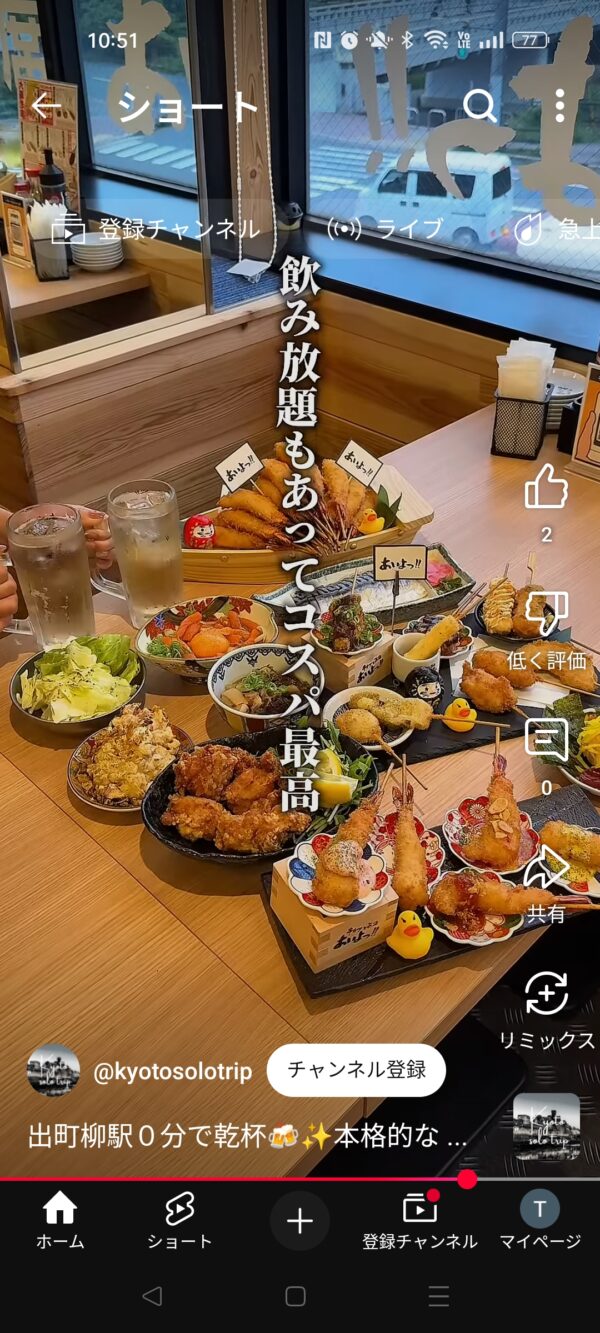
Task: Open the comments for this Short
Action: tap(546, 741)
